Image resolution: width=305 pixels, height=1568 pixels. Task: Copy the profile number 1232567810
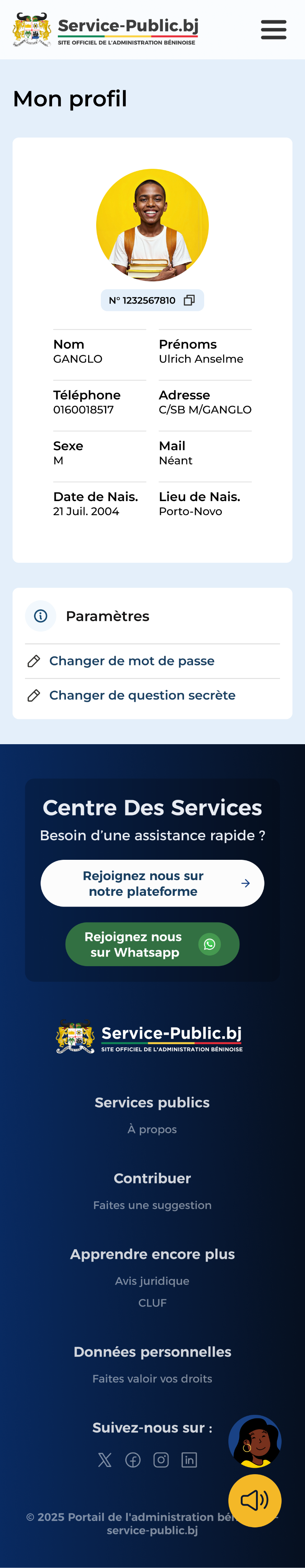189,300
